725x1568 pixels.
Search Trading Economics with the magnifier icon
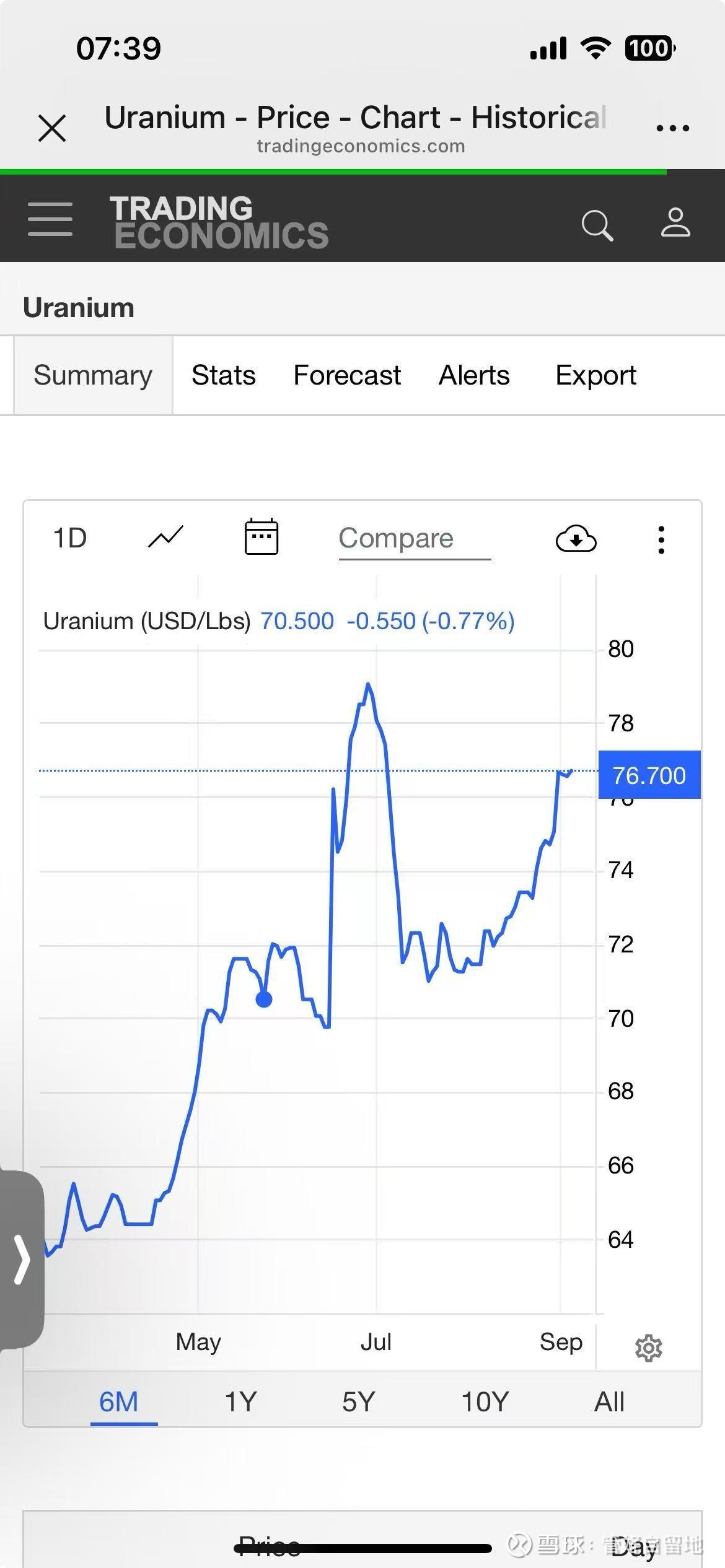tap(597, 224)
